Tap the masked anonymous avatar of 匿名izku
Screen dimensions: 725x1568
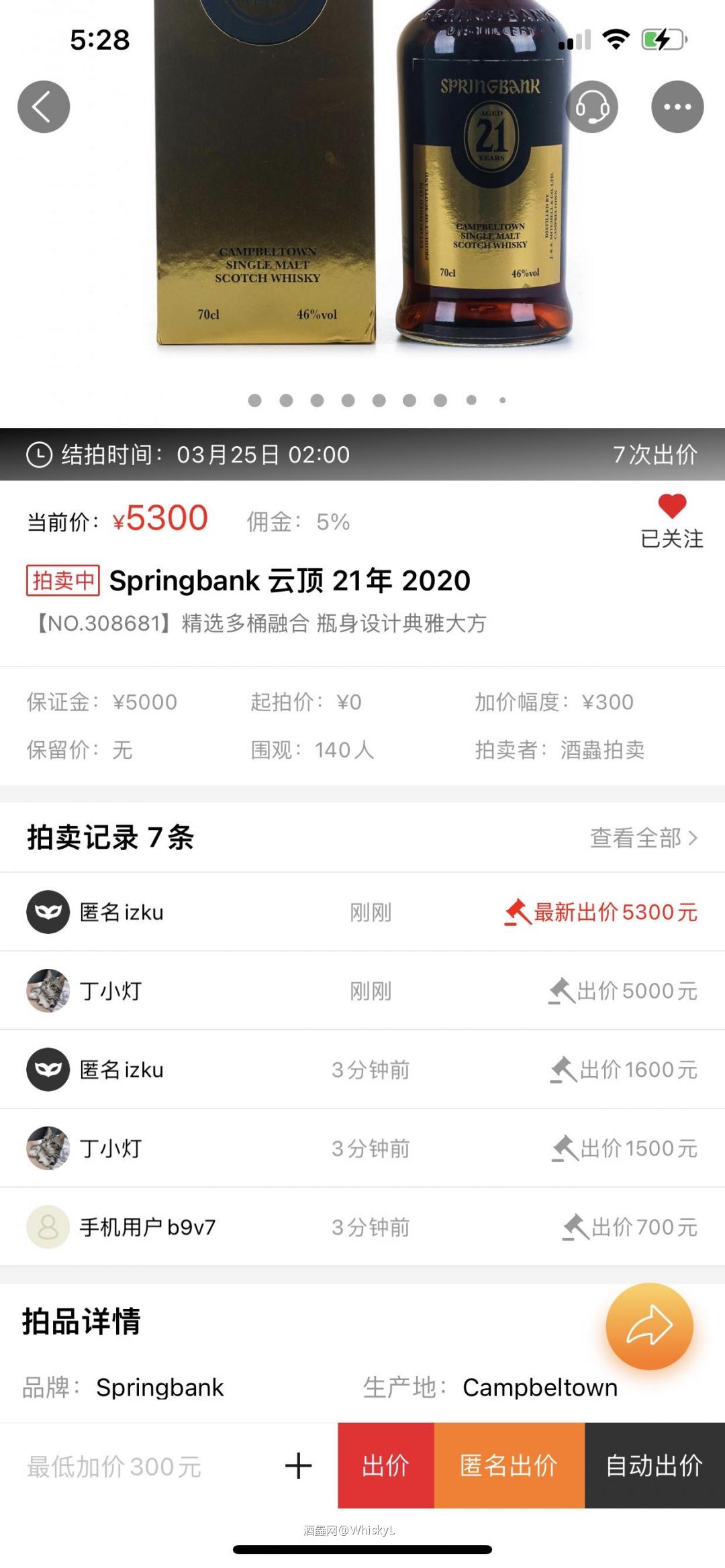[47, 911]
